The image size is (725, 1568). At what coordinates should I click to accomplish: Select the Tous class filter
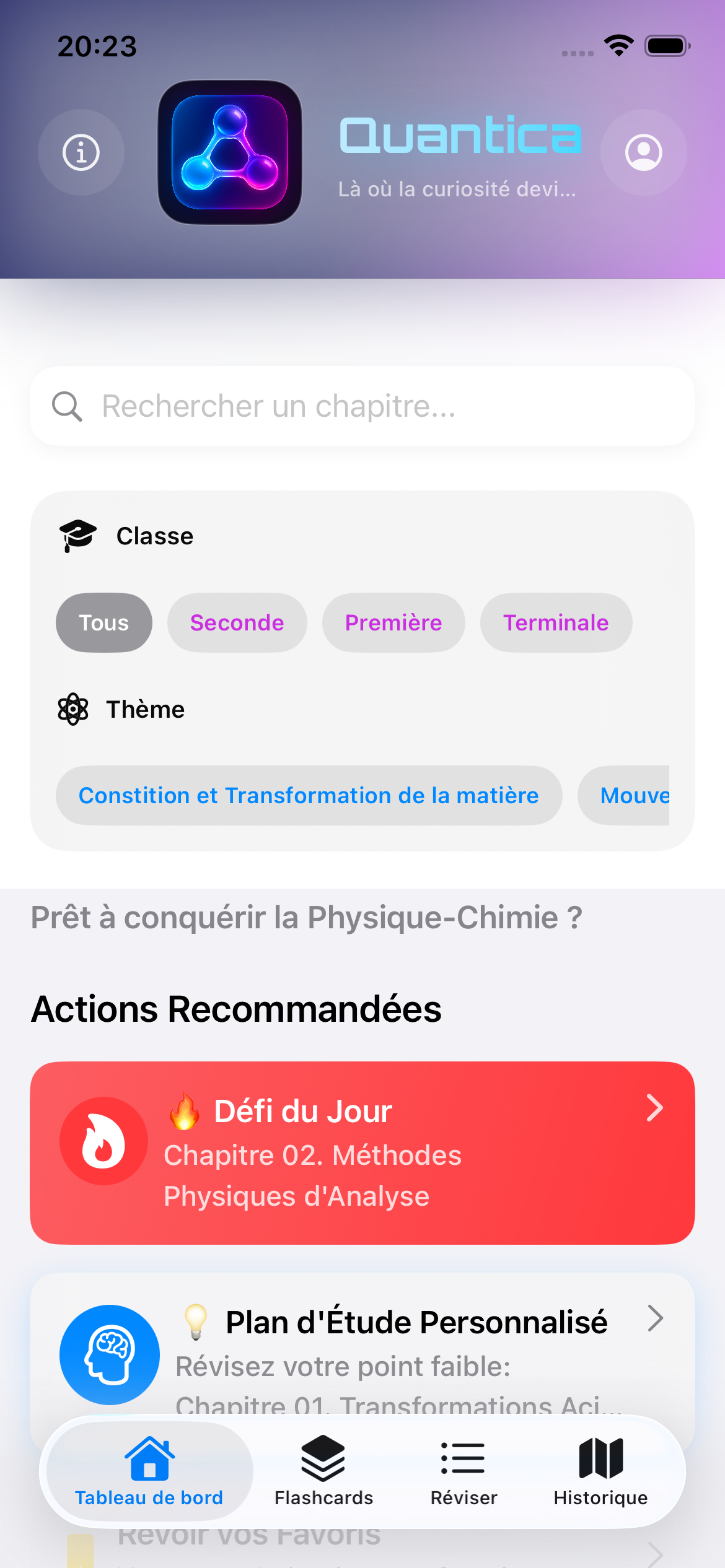point(104,622)
